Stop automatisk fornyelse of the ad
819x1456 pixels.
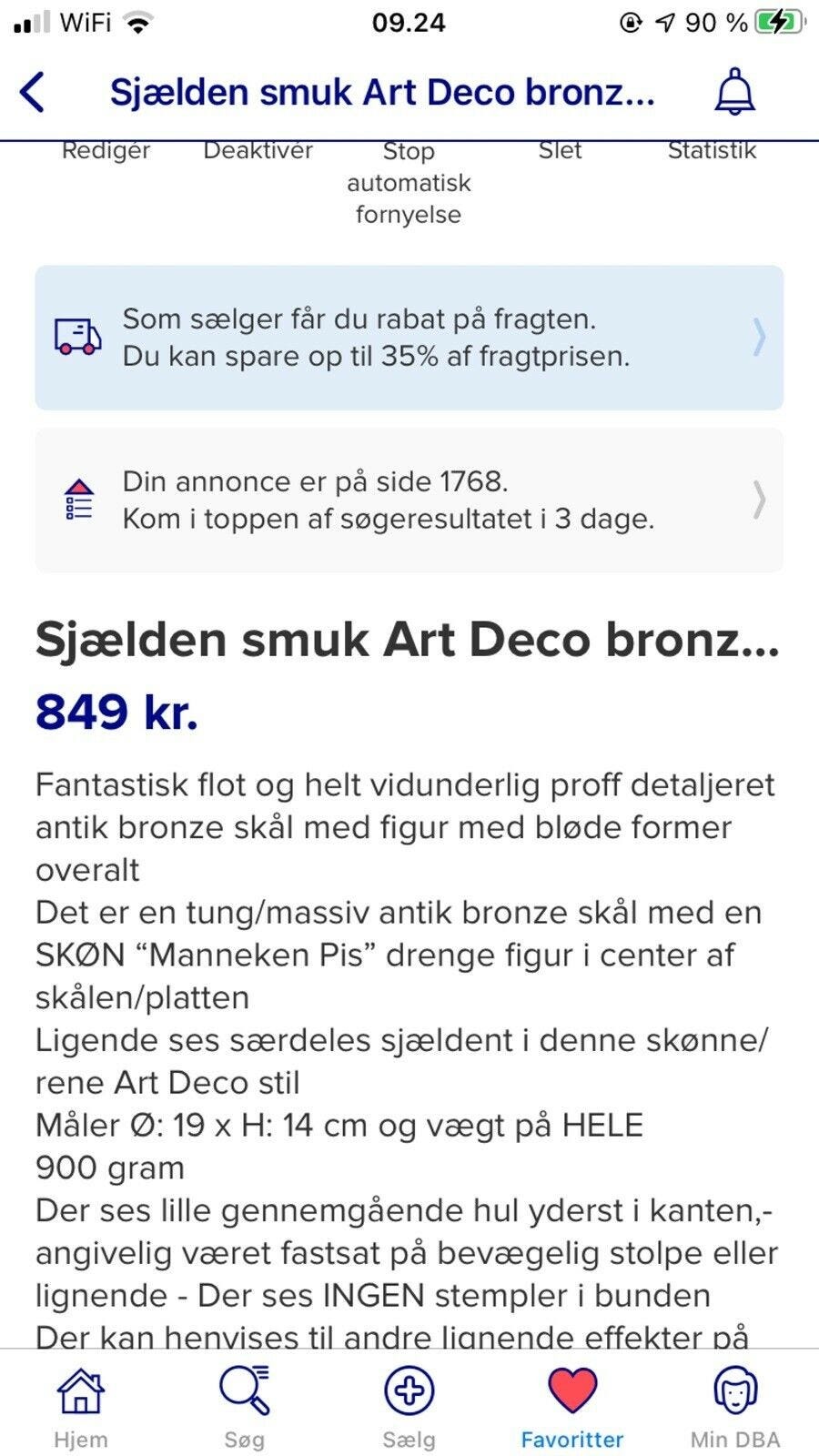[409, 182]
